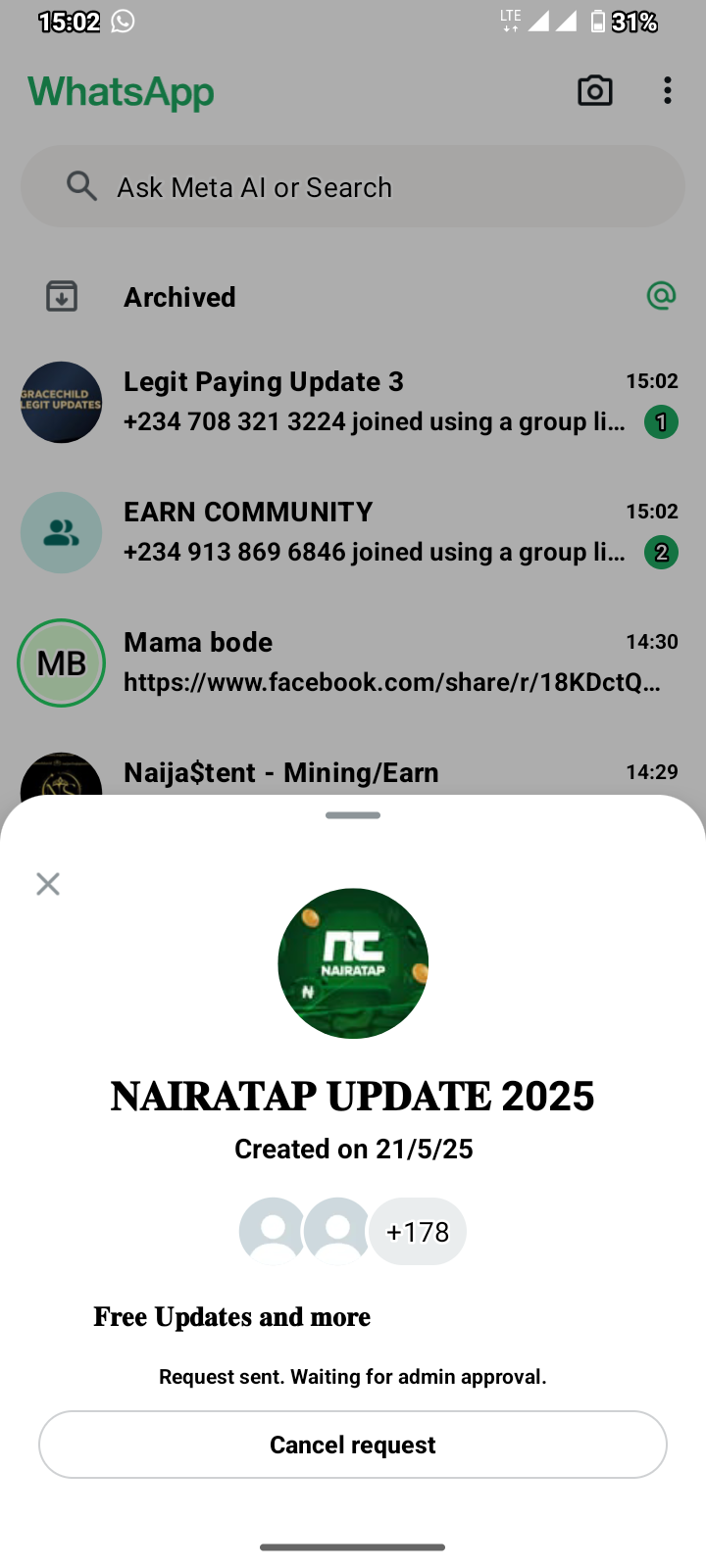Open the Archived chats
This screenshot has width=706, height=1568.
(x=180, y=297)
